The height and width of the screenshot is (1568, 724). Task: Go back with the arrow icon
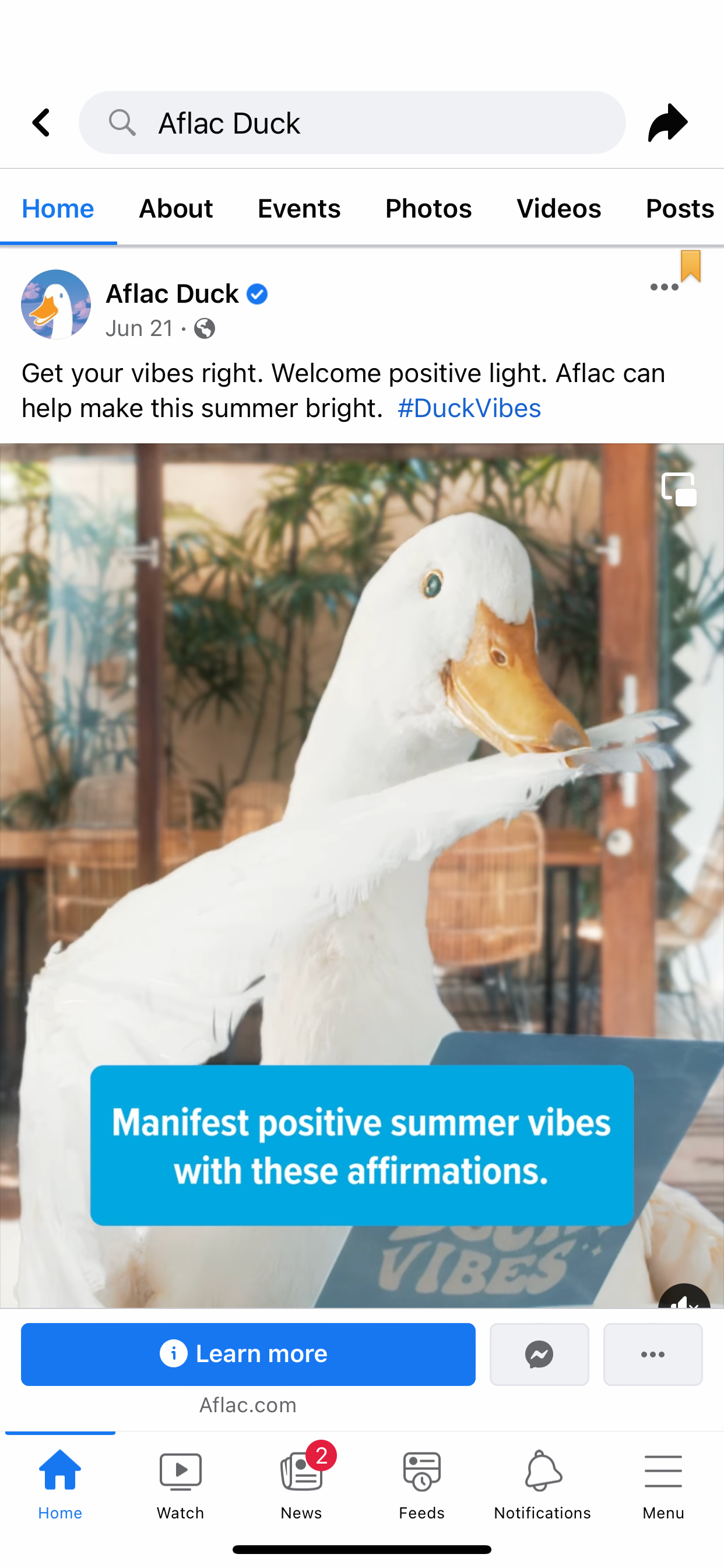(x=41, y=123)
